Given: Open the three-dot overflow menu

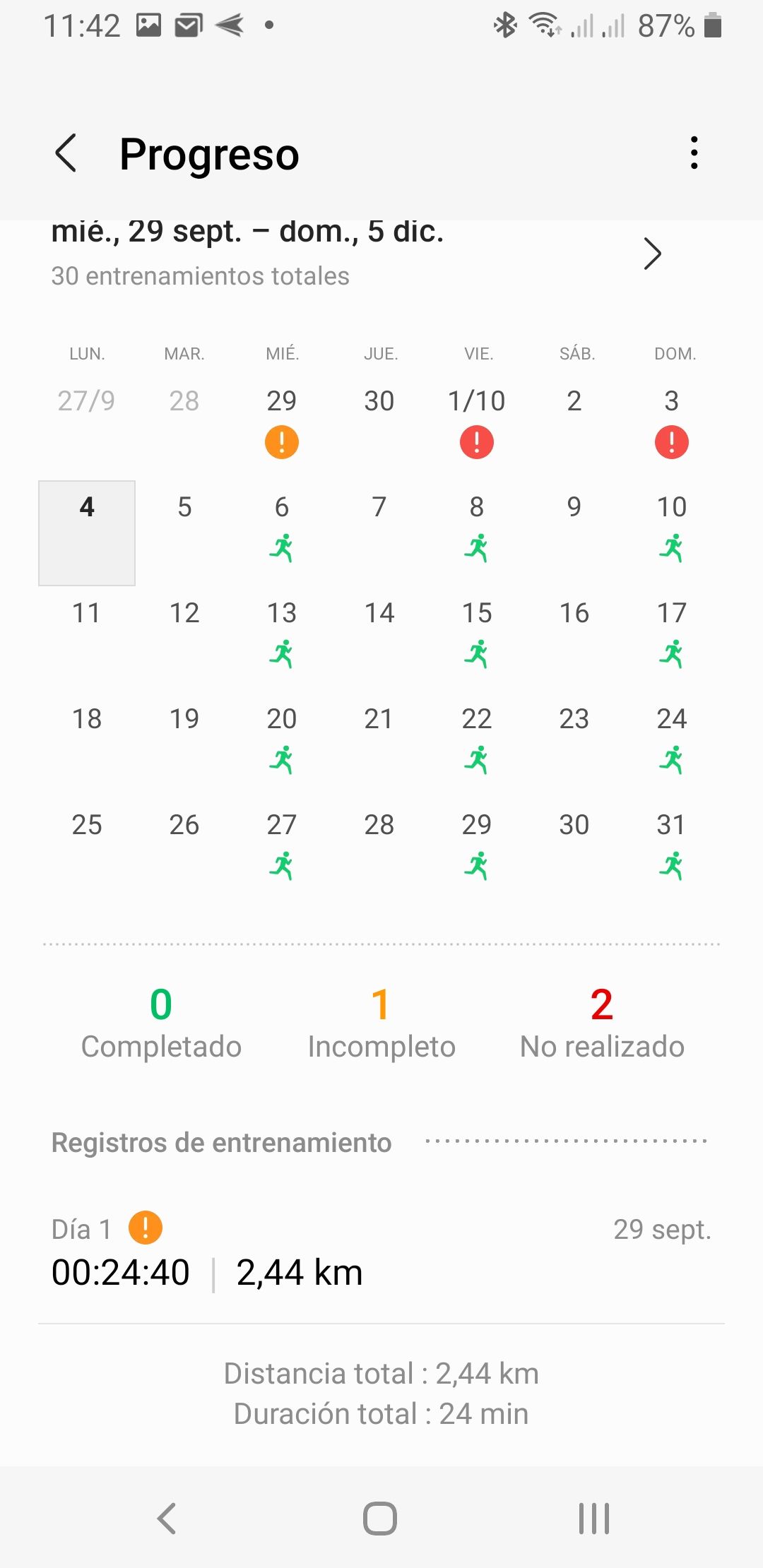Looking at the screenshot, I should click(694, 153).
